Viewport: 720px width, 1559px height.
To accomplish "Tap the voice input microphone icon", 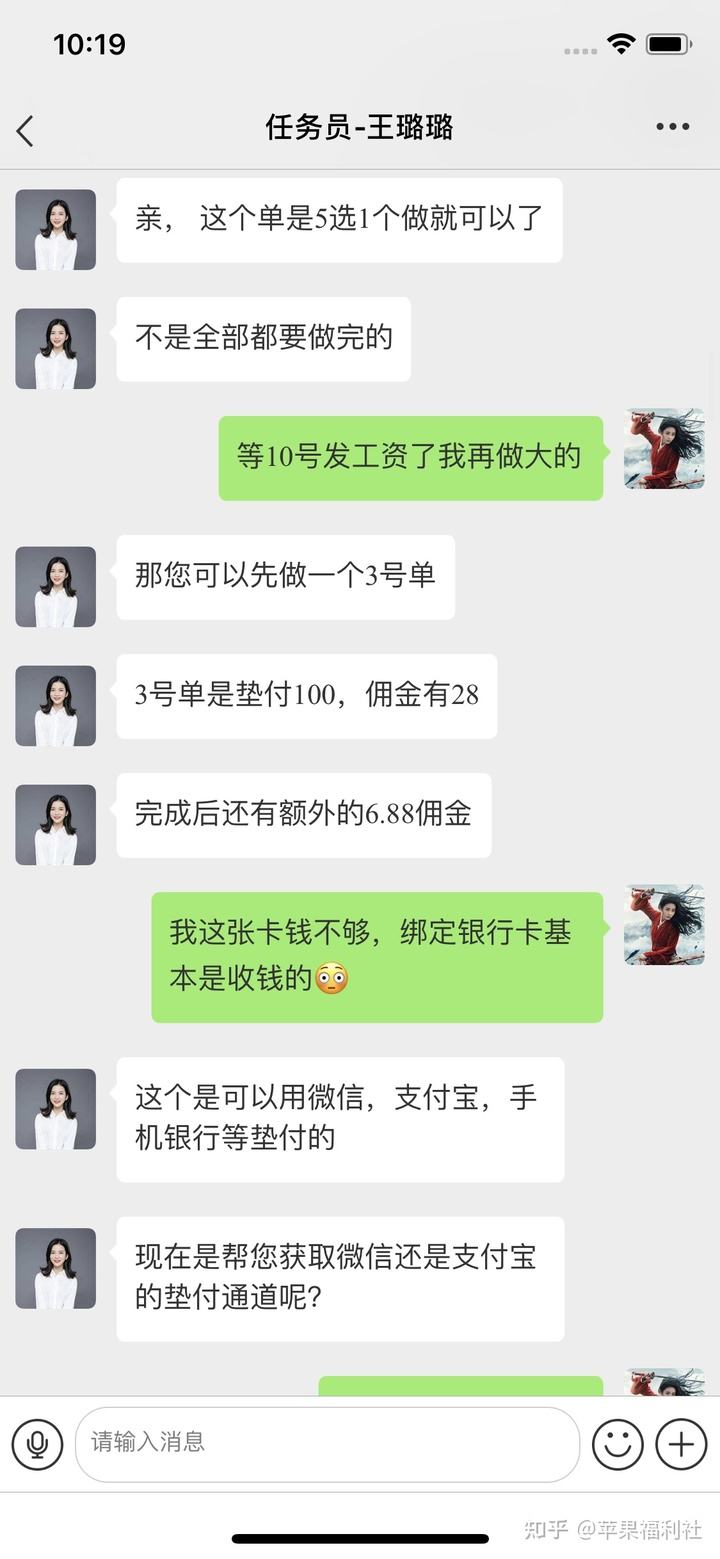I will click(38, 1444).
